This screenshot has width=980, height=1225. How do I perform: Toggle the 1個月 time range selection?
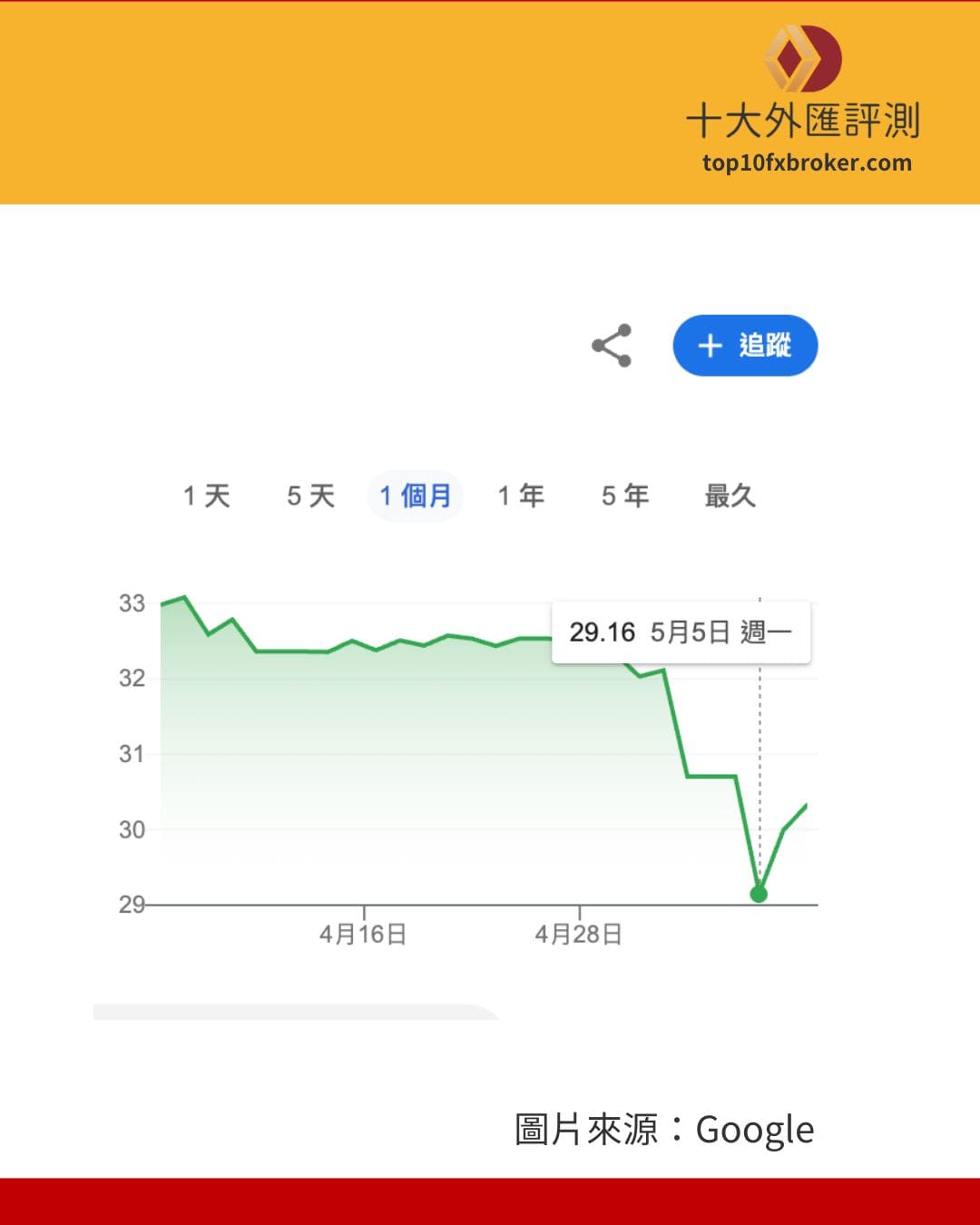click(x=416, y=495)
